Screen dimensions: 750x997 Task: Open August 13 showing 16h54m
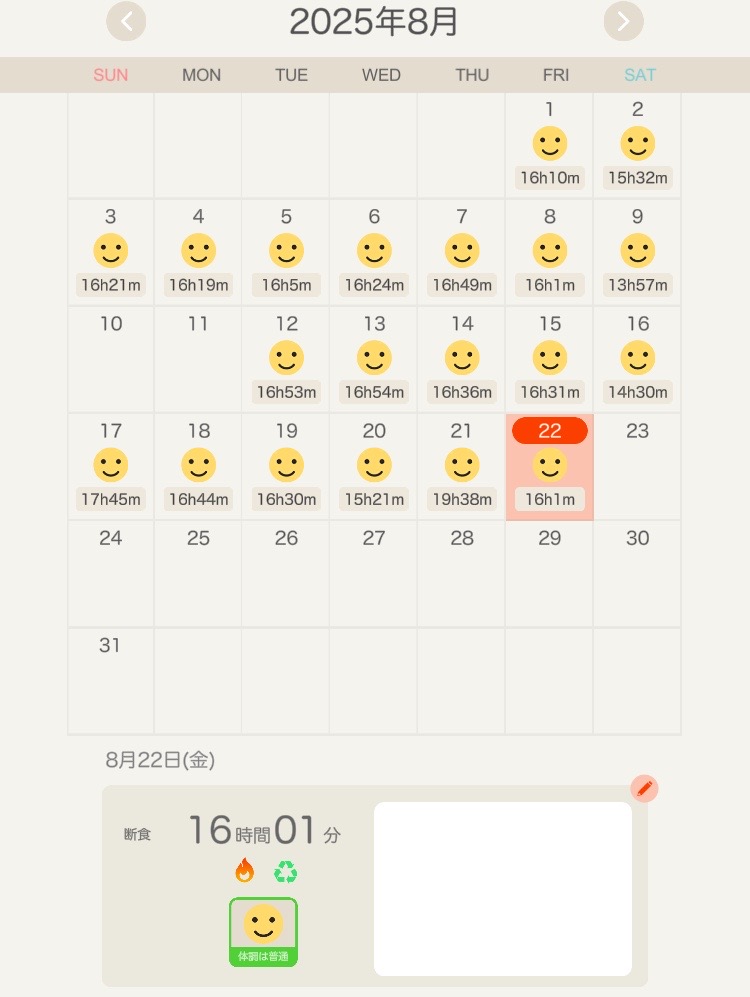(x=374, y=360)
